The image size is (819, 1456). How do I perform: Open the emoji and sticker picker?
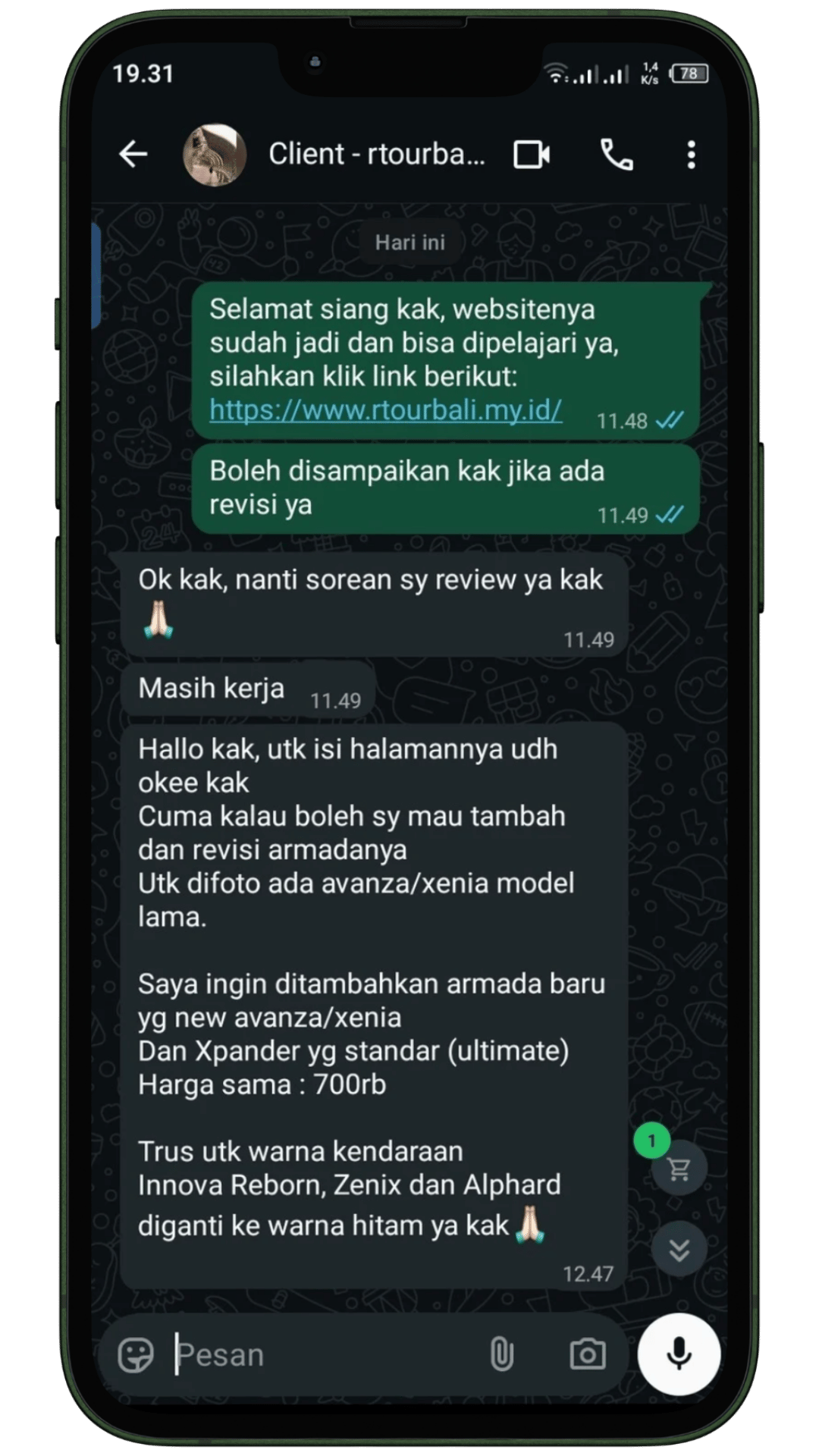136,1355
